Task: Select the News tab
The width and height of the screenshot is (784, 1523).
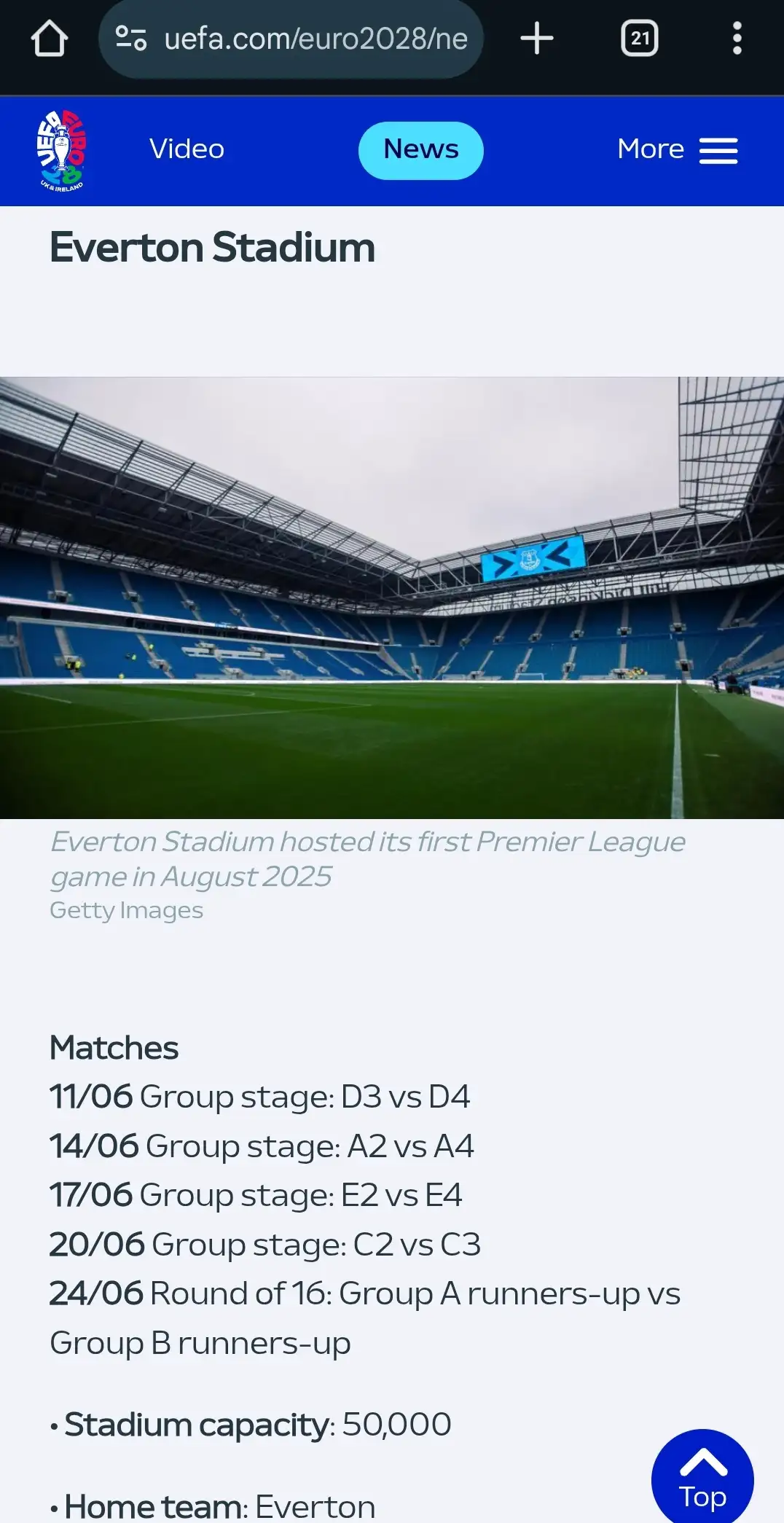Action: click(420, 150)
